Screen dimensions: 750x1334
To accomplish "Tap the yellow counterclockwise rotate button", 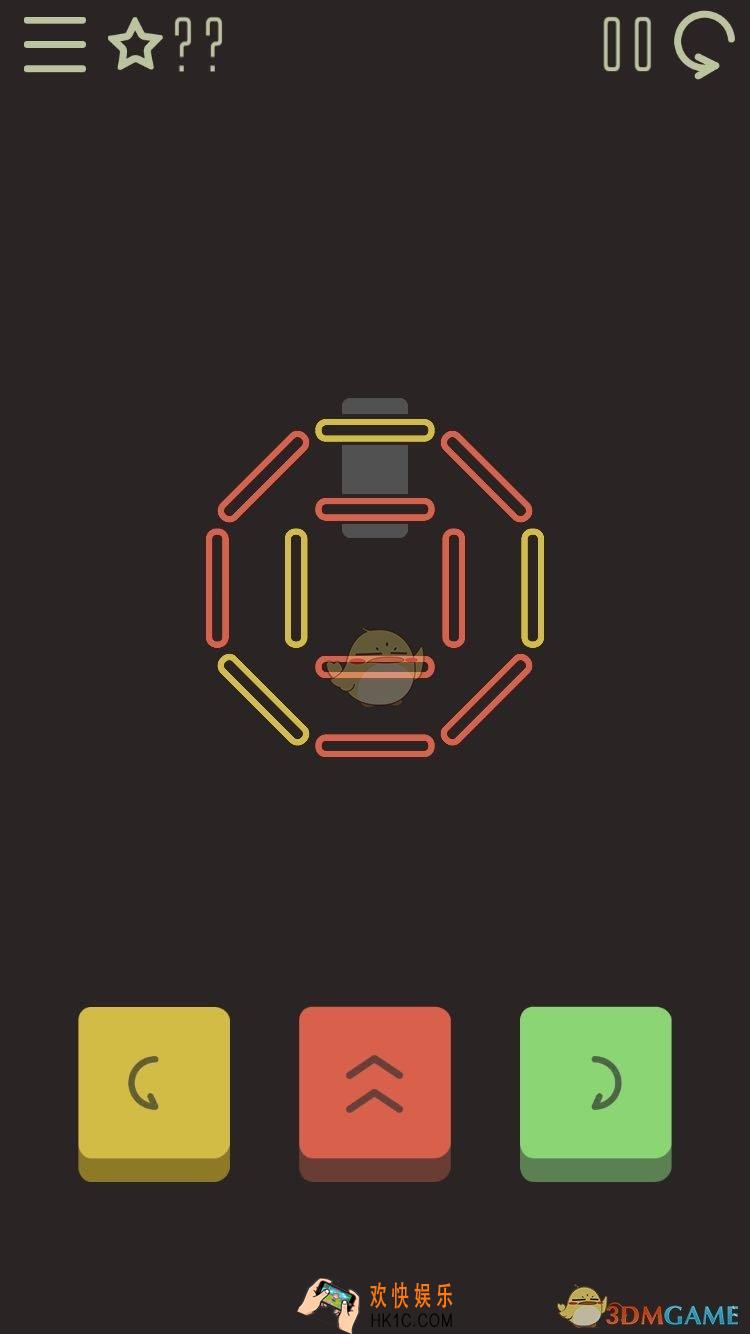I will pos(154,1085).
